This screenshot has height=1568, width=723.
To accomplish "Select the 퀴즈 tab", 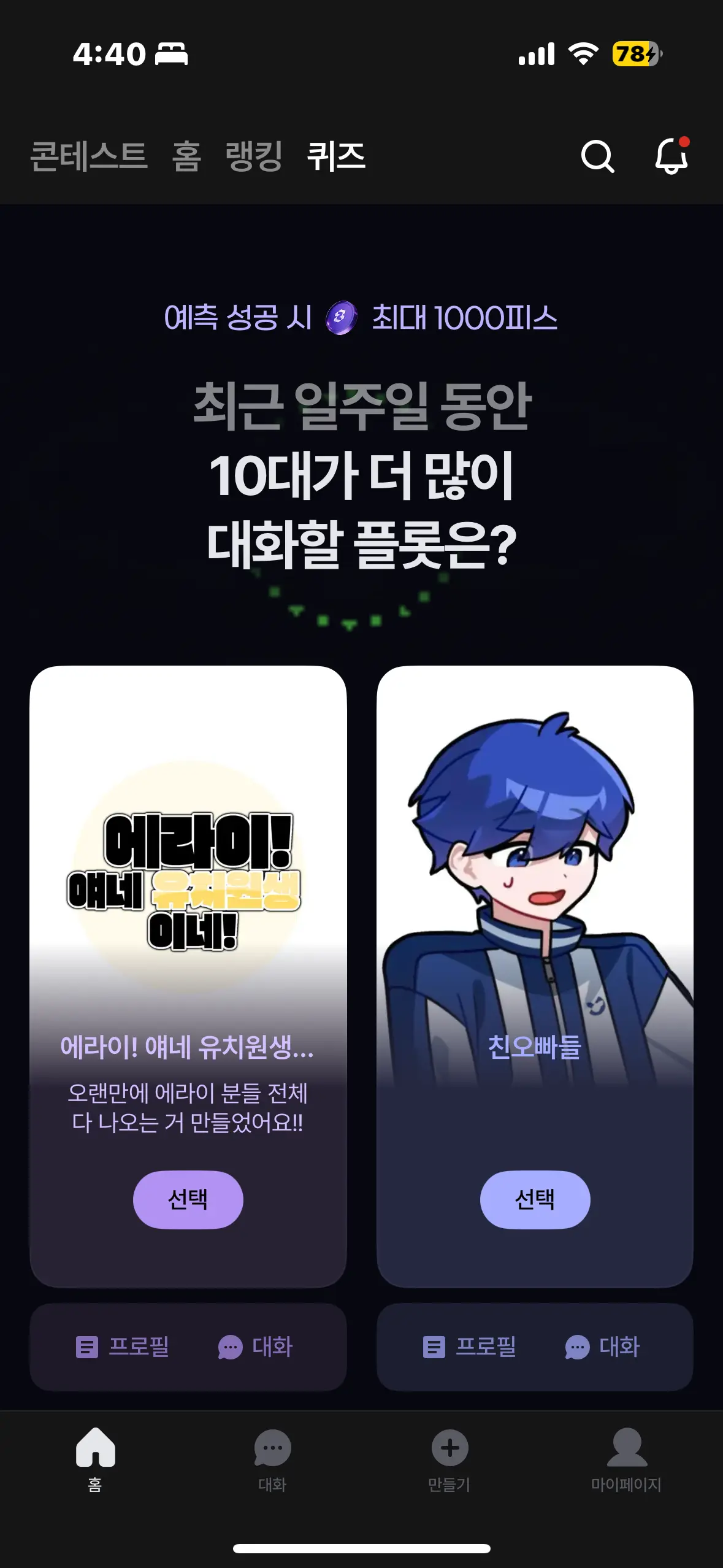I will coord(336,156).
